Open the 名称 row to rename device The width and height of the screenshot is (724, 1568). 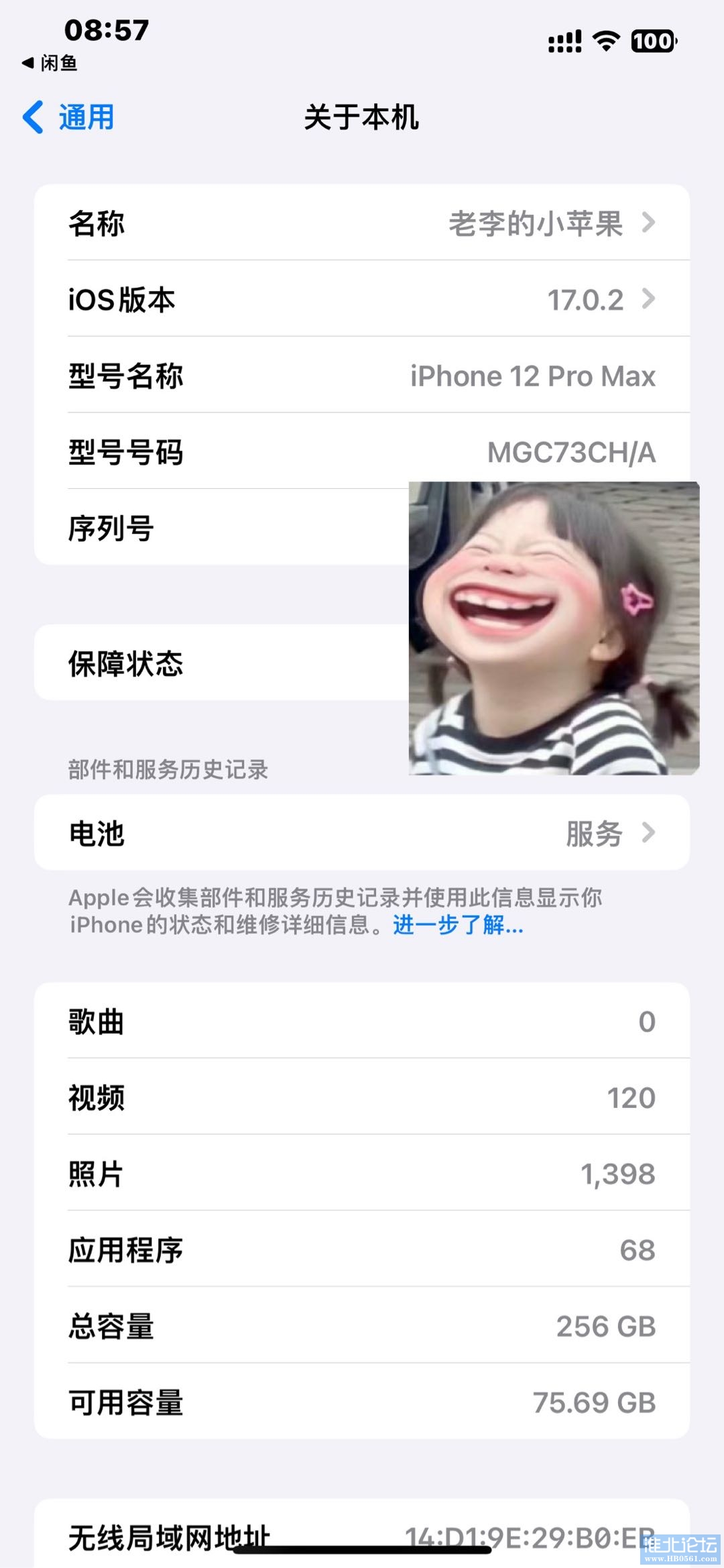coord(362,223)
